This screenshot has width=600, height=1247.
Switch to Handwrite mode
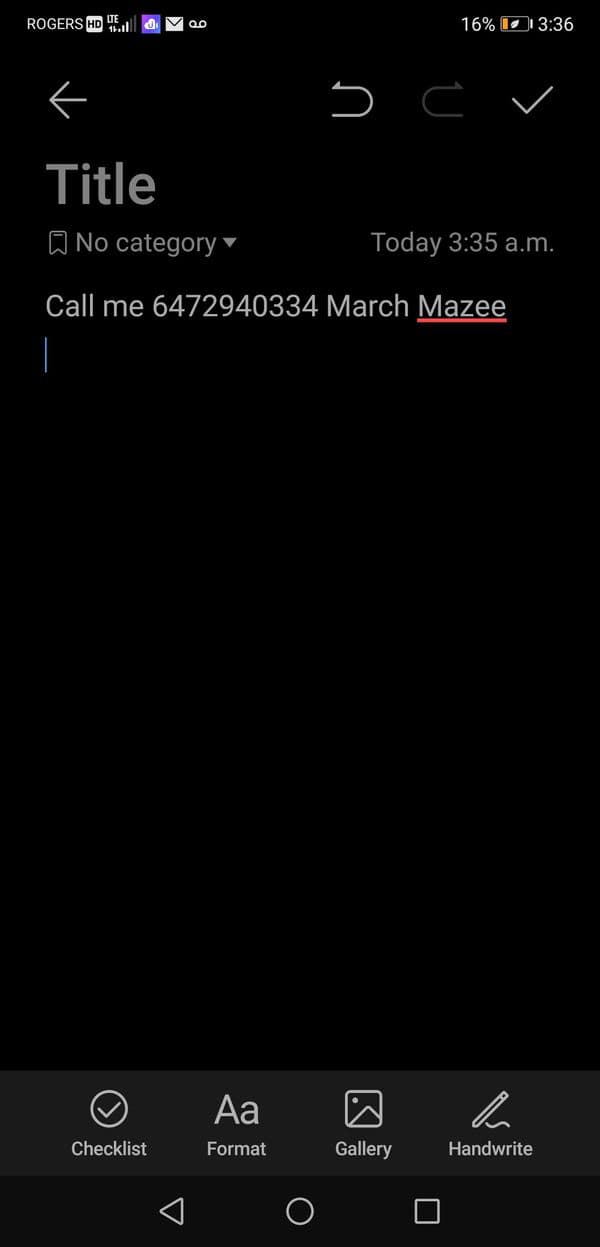coord(490,1122)
